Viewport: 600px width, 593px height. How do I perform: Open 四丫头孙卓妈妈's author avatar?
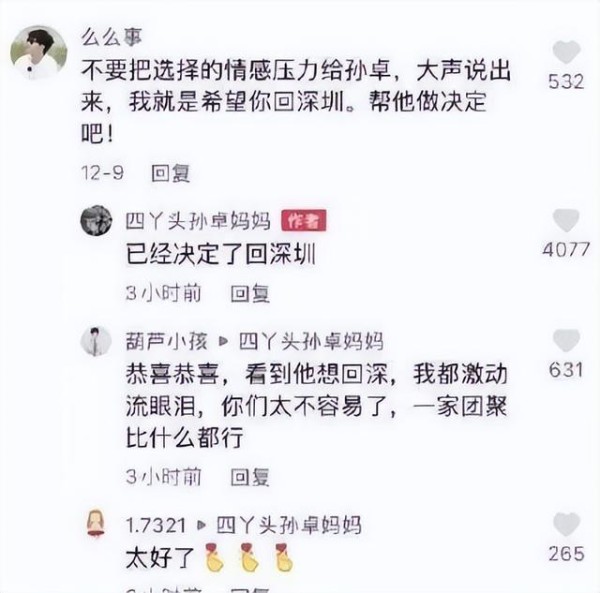pyautogui.click(x=96, y=220)
